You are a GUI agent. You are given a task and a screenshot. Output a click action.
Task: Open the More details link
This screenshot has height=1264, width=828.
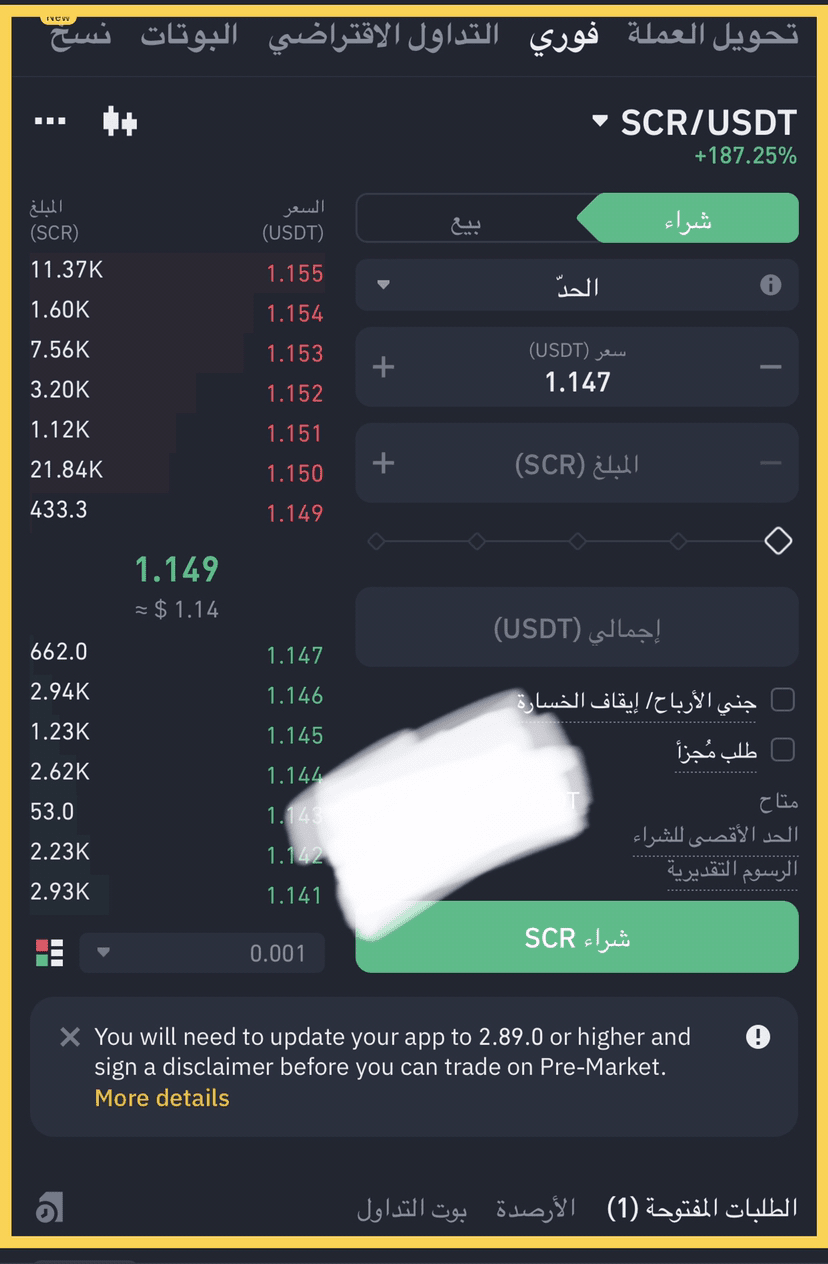click(162, 1098)
